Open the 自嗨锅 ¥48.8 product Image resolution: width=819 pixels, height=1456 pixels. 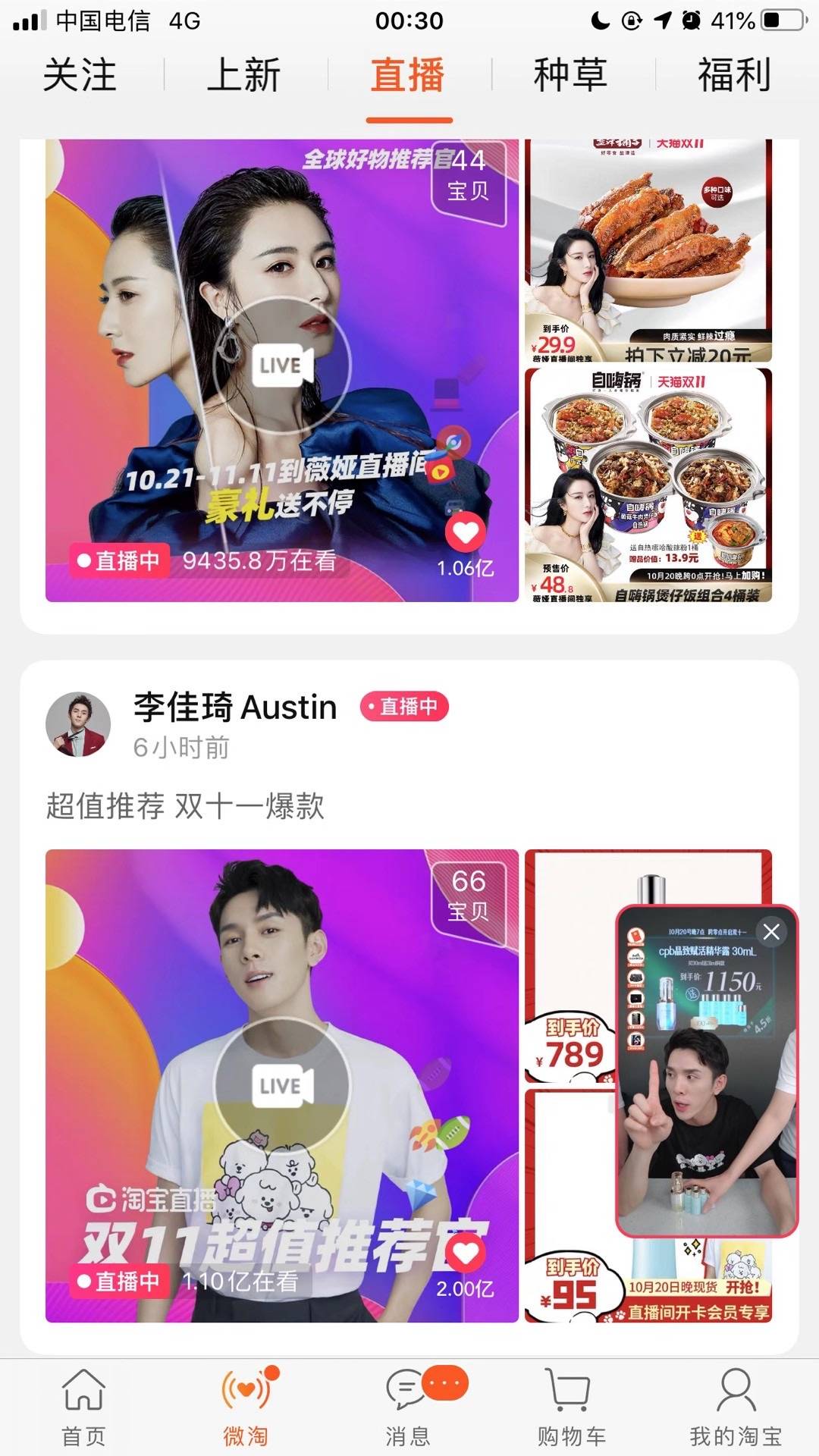[x=648, y=485]
